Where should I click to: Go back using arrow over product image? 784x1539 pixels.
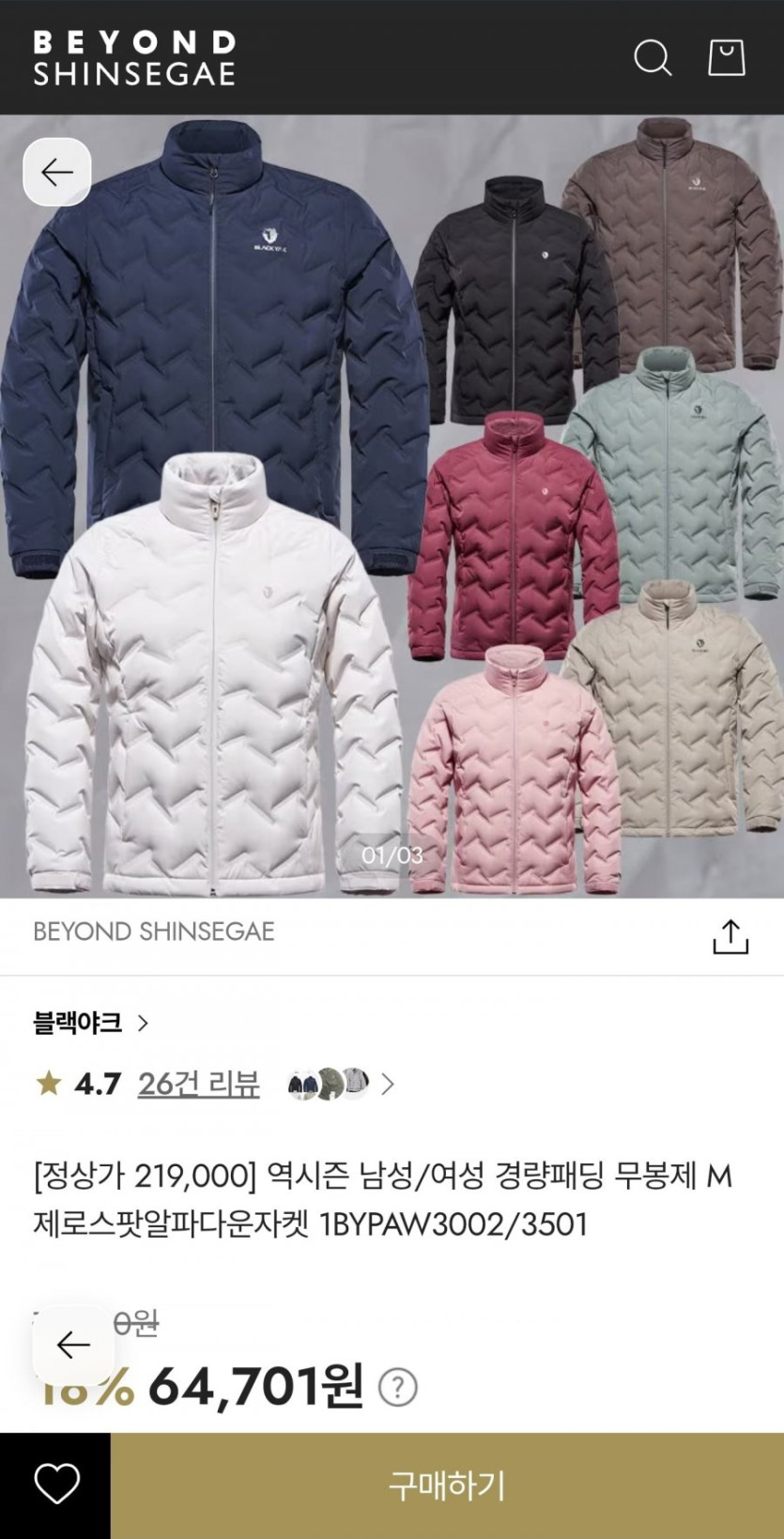[57, 172]
